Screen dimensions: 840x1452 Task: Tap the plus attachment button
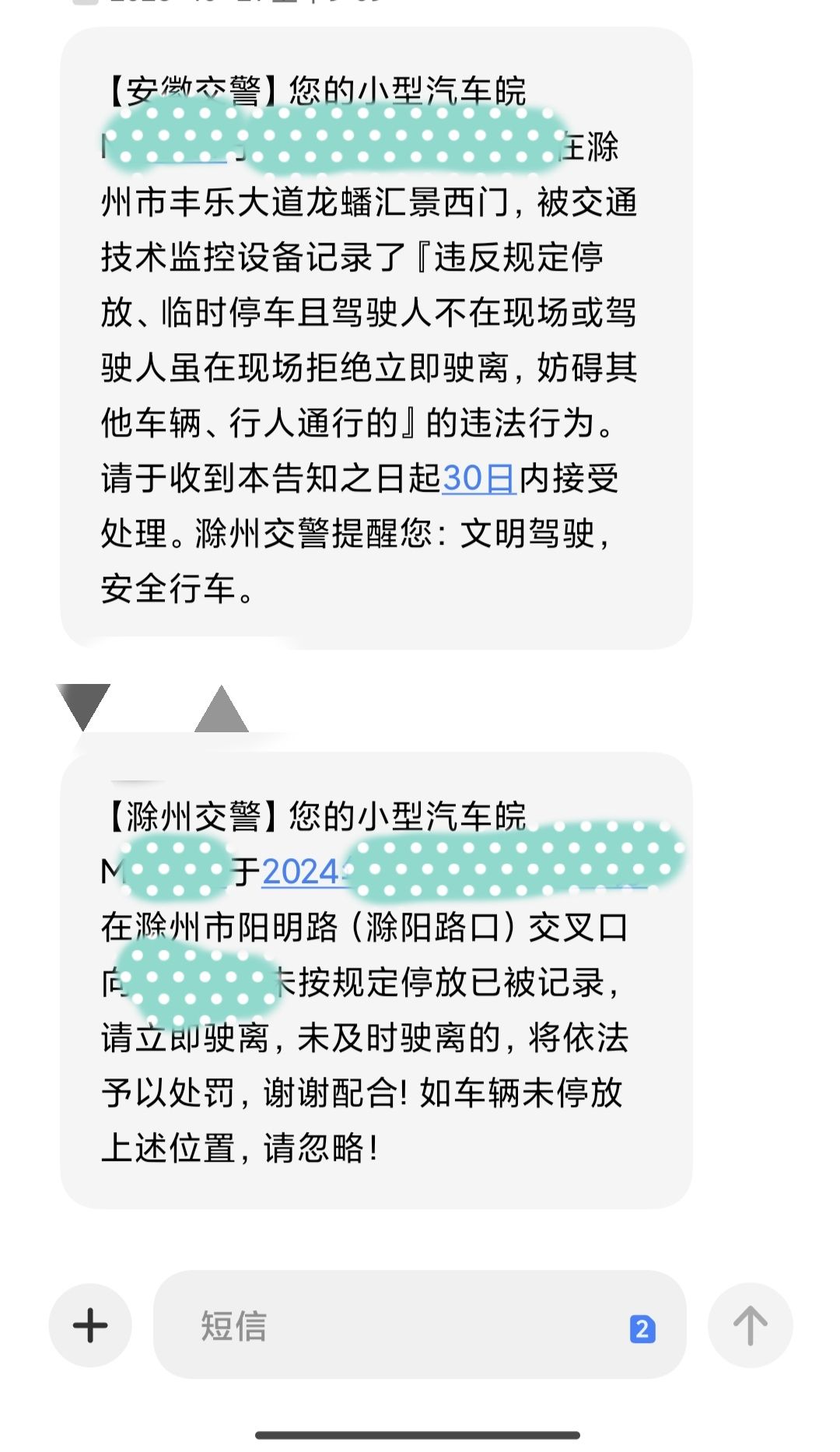[x=90, y=1325]
